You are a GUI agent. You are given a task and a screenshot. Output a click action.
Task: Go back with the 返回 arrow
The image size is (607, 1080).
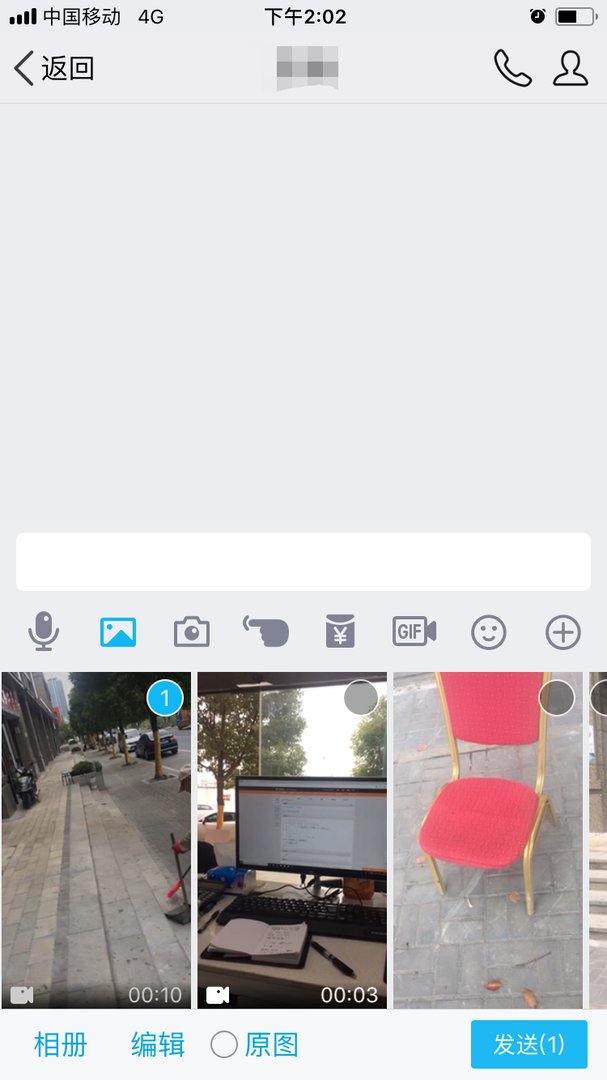pyautogui.click(x=54, y=68)
